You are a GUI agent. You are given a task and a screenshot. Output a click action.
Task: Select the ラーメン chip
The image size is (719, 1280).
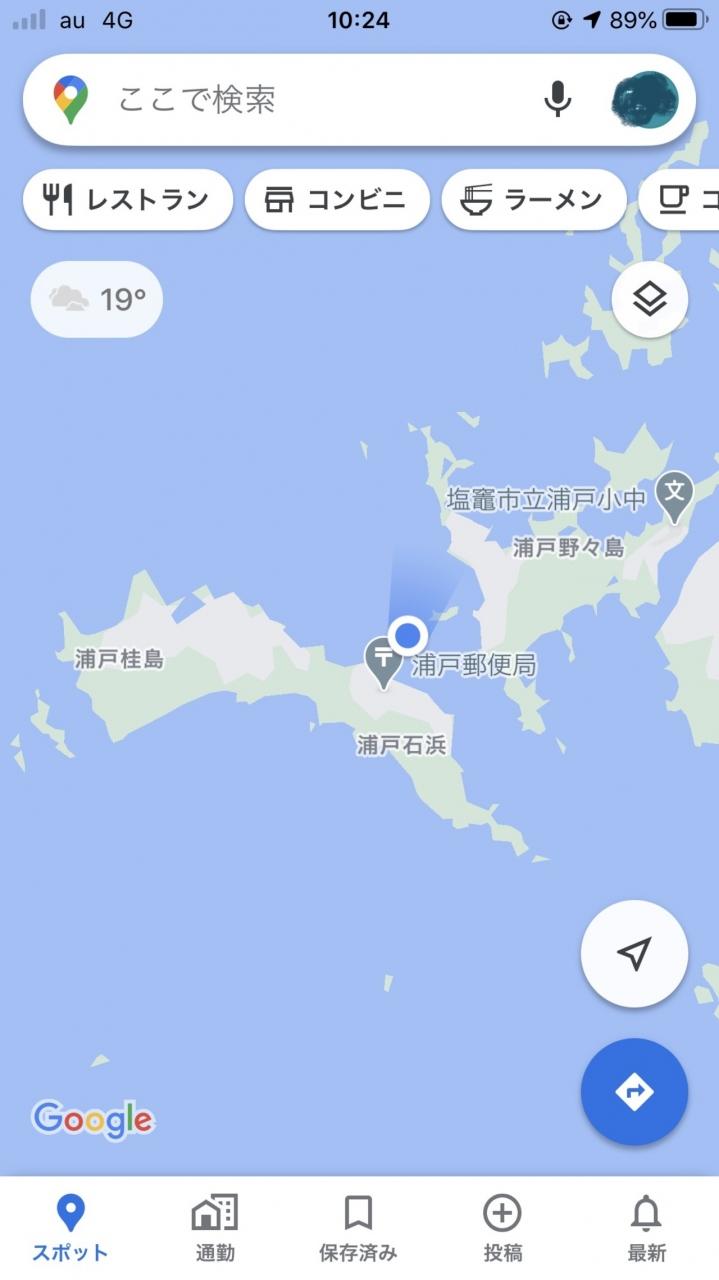(x=534, y=200)
